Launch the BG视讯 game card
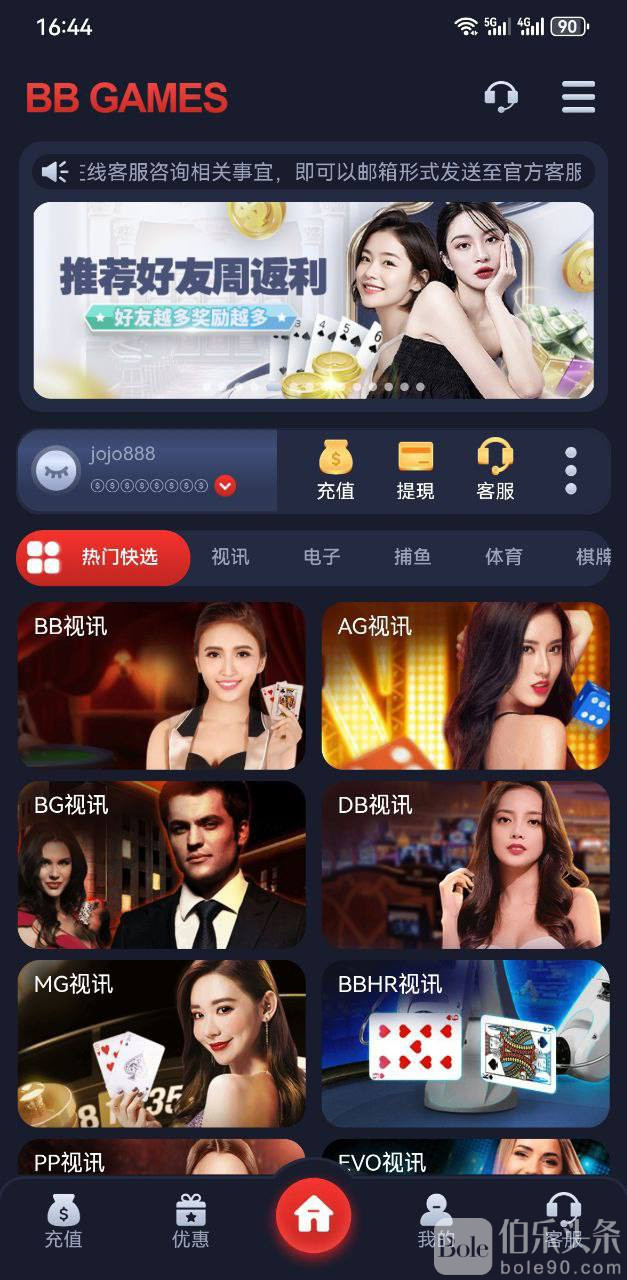 pos(161,865)
